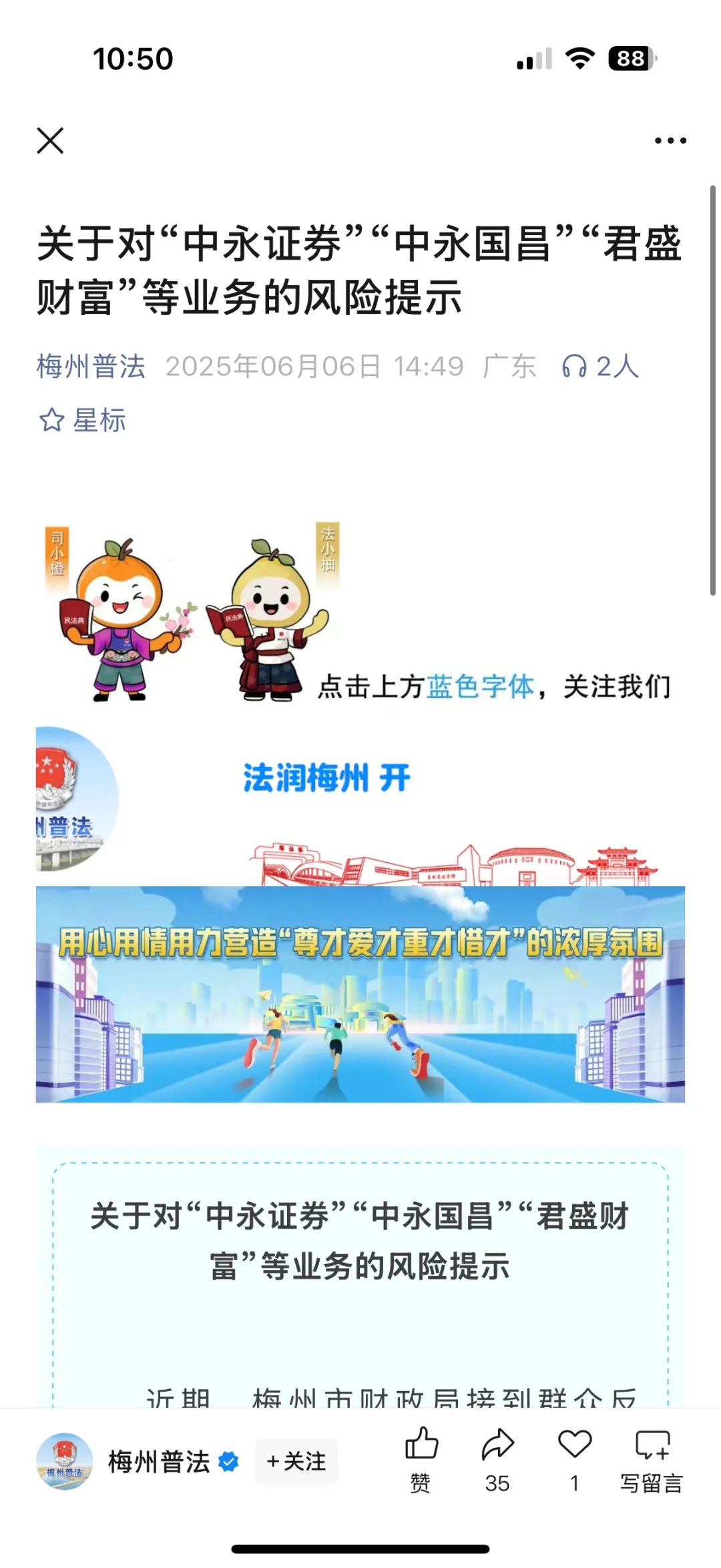Tap the listen audio headphone icon
Screen dimensions: 721x1568
coord(575,366)
